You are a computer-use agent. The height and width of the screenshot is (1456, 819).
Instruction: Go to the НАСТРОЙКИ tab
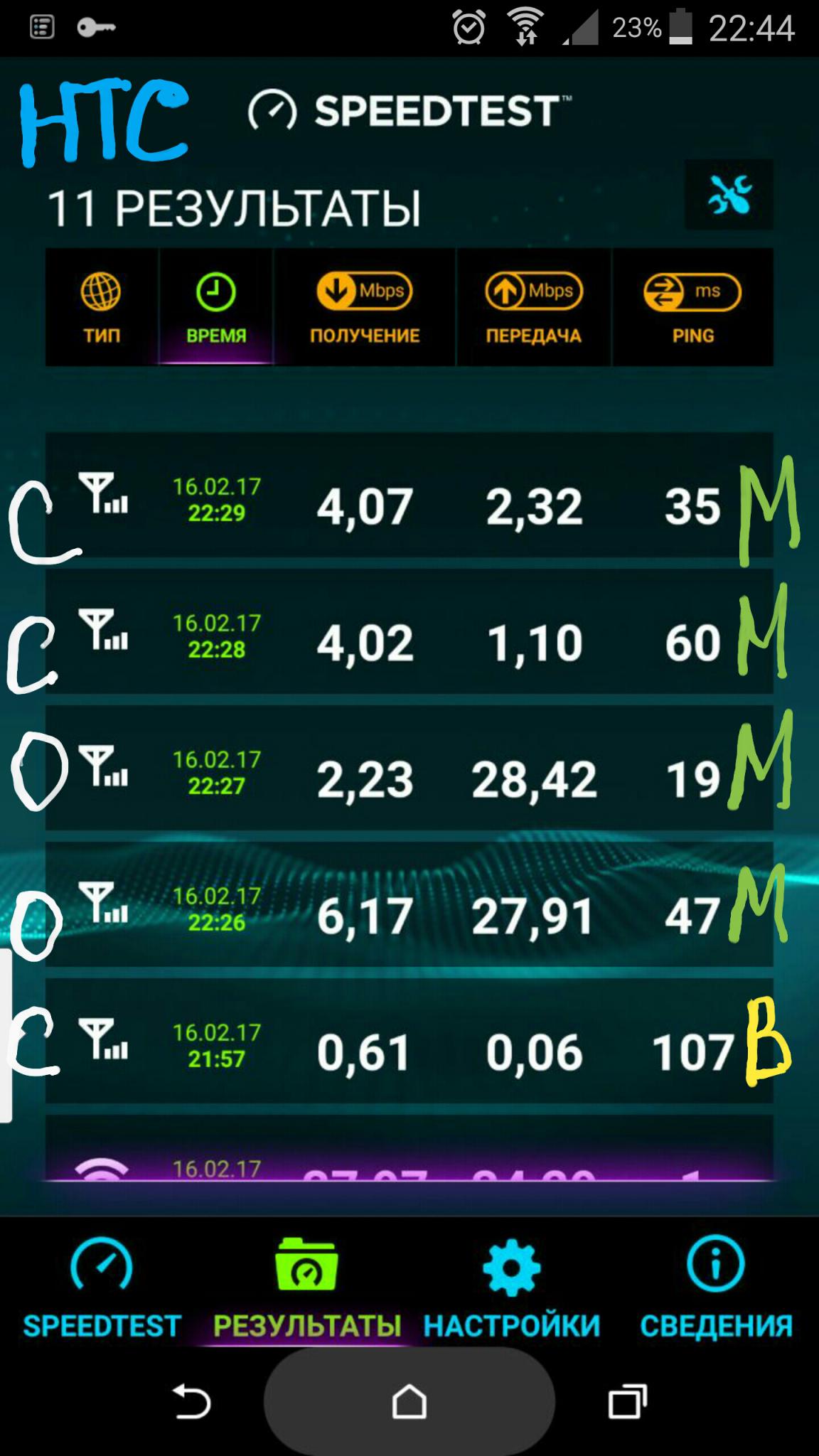click(512, 1288)
